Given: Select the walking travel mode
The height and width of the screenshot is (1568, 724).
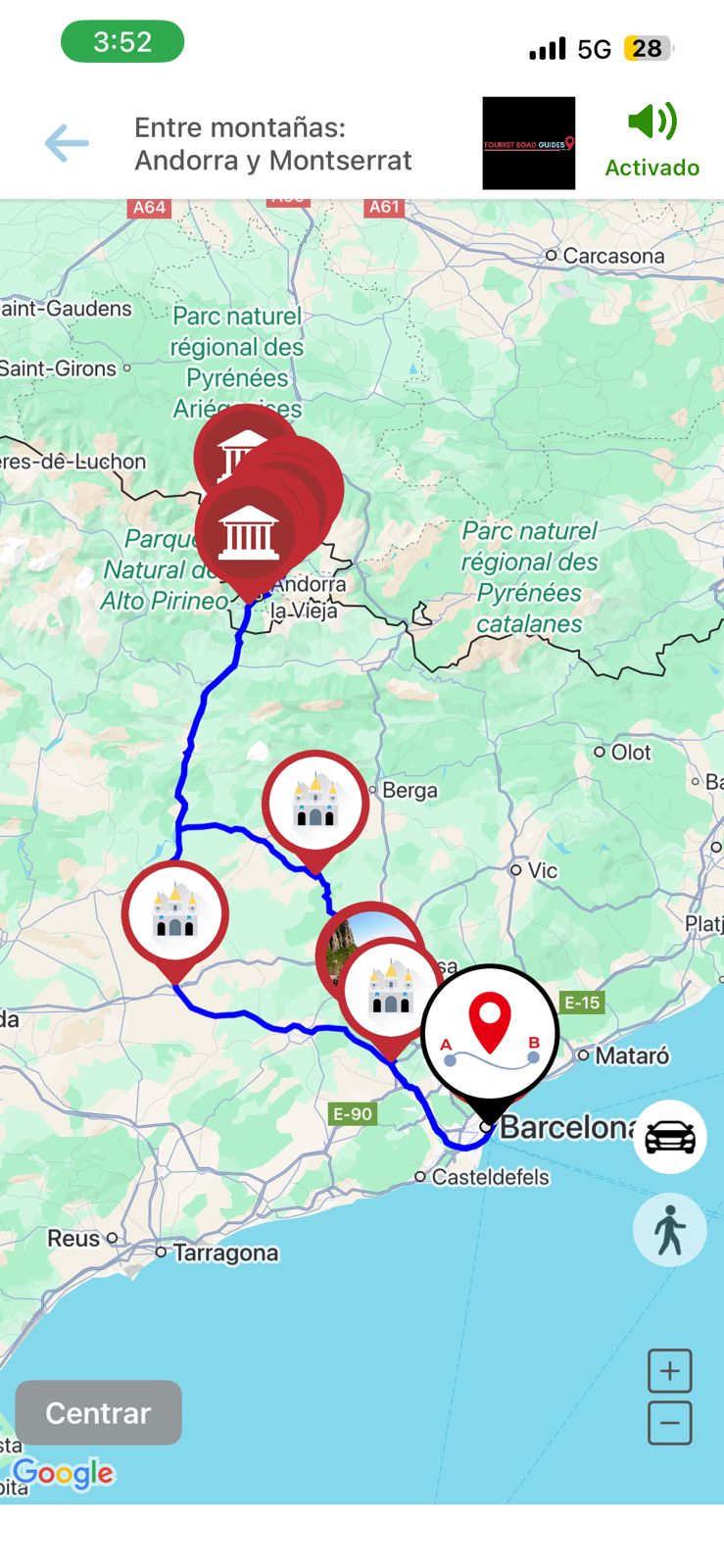Looking at the screenshot, I should [670, 1230].
